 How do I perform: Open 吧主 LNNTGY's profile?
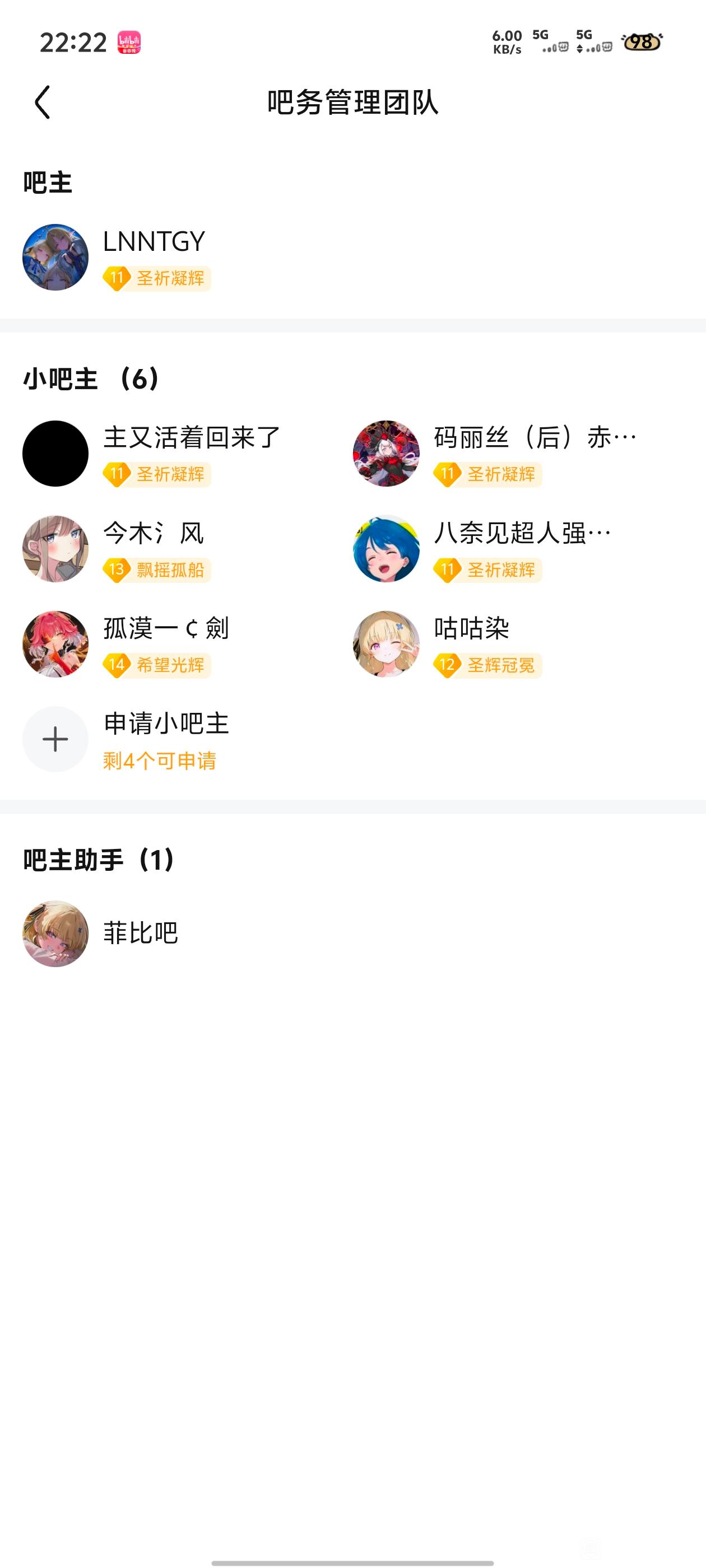click(x=56, y=257)
